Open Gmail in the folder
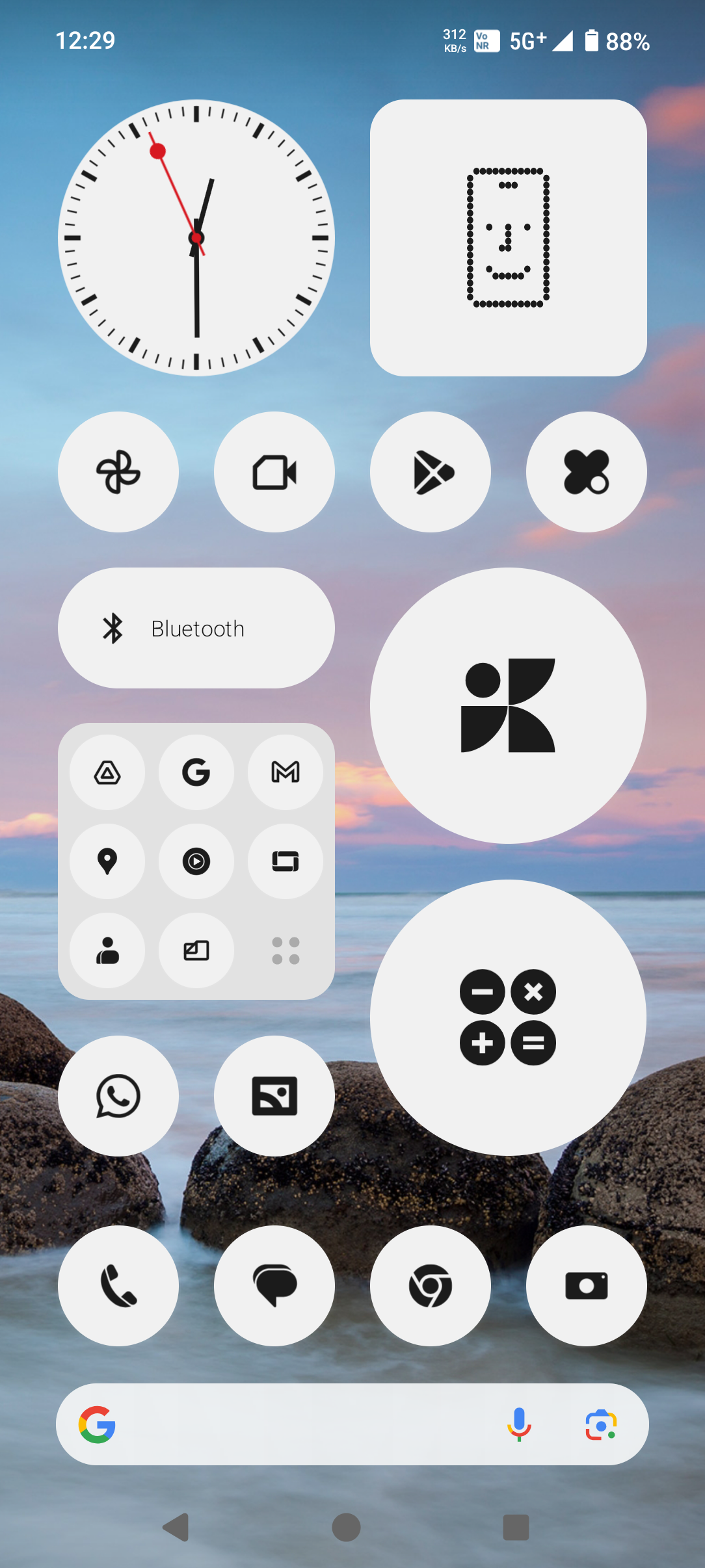705x1568 pixels. (x=286, y=772)
